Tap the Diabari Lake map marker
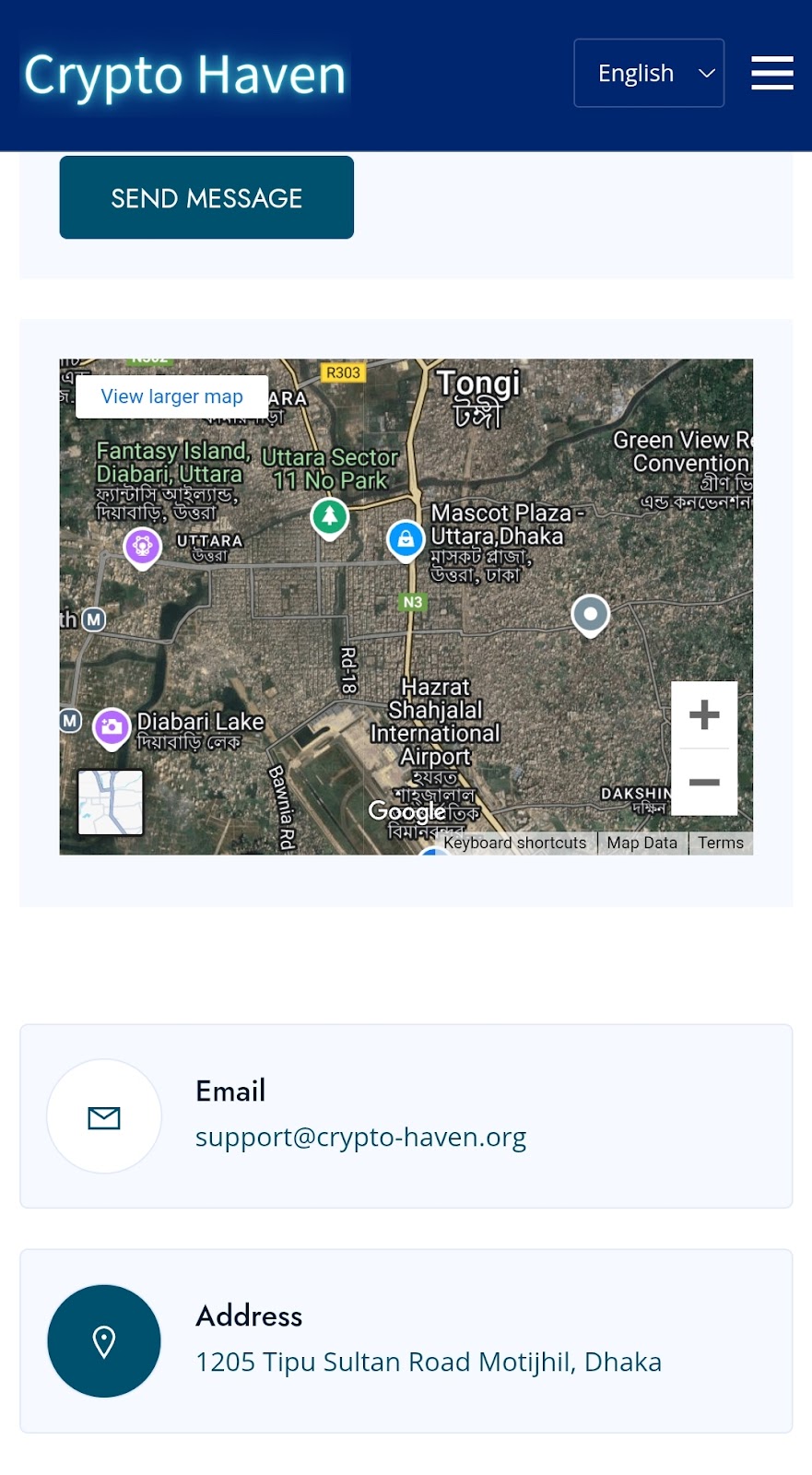Screen dimensions: 812x1475 (x=112, y=726)
